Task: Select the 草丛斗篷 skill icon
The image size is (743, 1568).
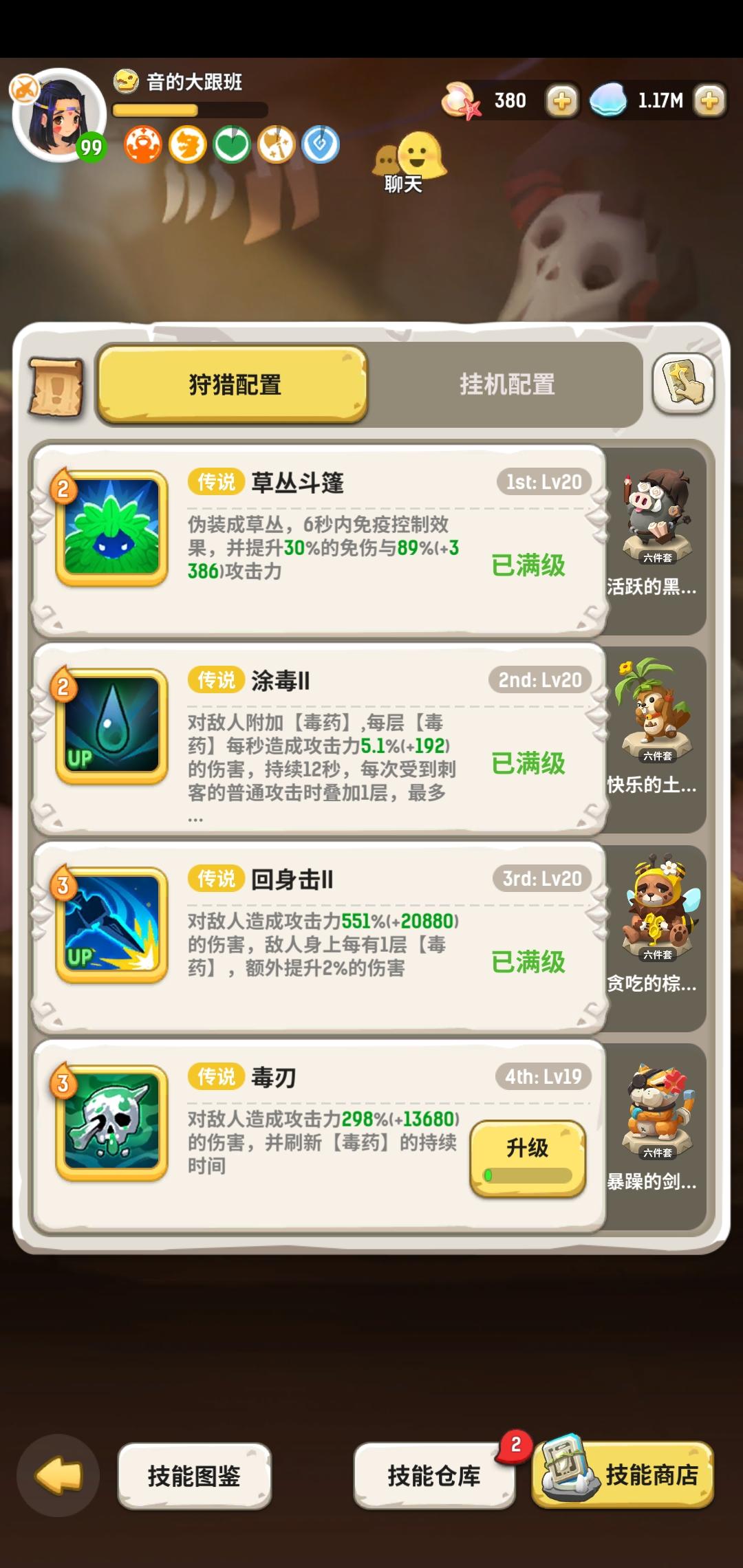Action: pyautogui.click(x=114, y=533)
